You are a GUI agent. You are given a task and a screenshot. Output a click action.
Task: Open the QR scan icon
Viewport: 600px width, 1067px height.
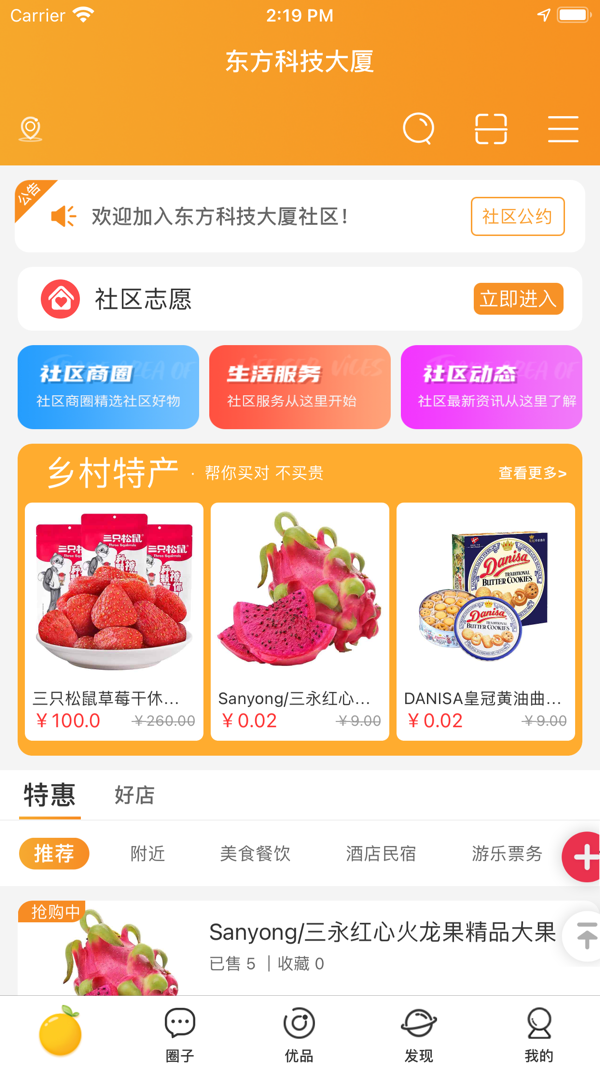tap(491, 129)
